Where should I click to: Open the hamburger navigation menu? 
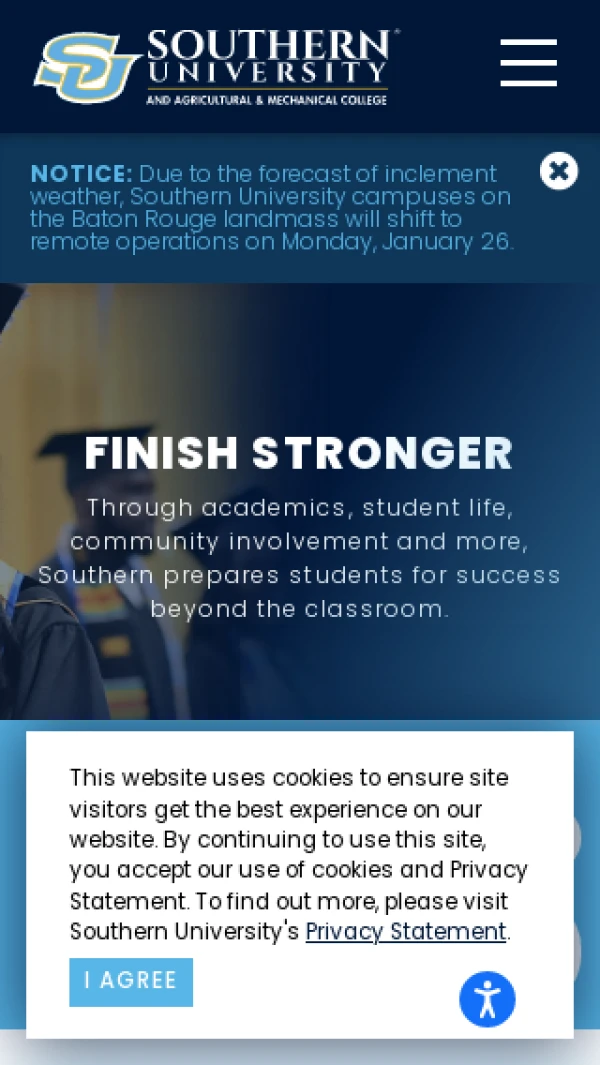pos(528,63)
